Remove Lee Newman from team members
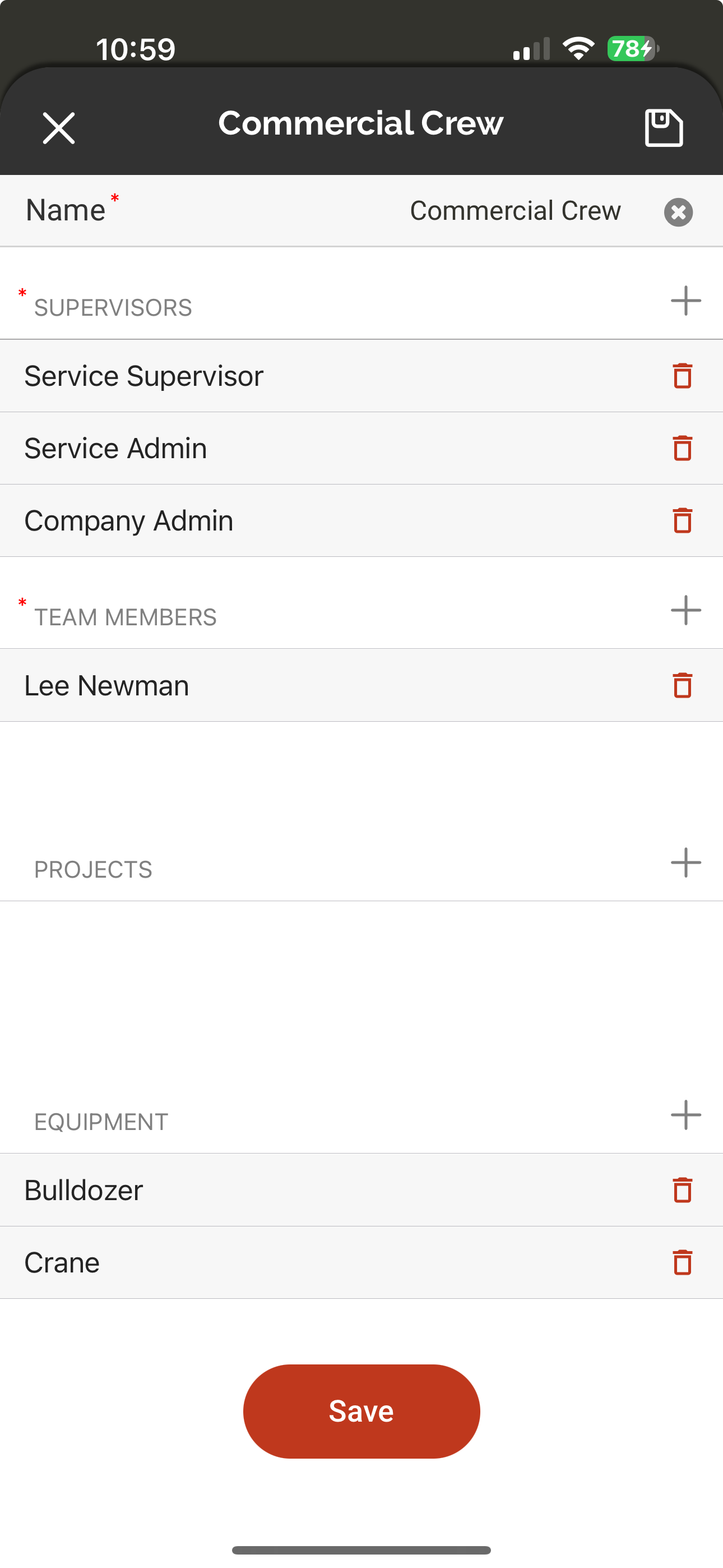Image resolution: width=723 pixels, height=1568 pixels. tap(682, 685)
